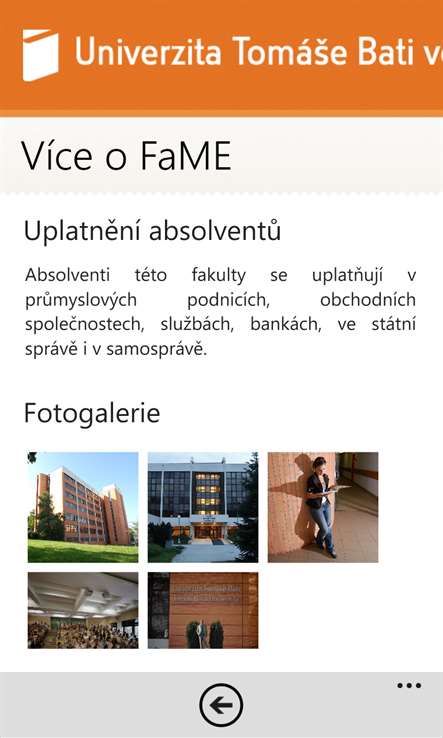The width and height of the screenshot is (443, 738).
Task: Open the photo of the university wall sign
Action: [x=203, y=610]
